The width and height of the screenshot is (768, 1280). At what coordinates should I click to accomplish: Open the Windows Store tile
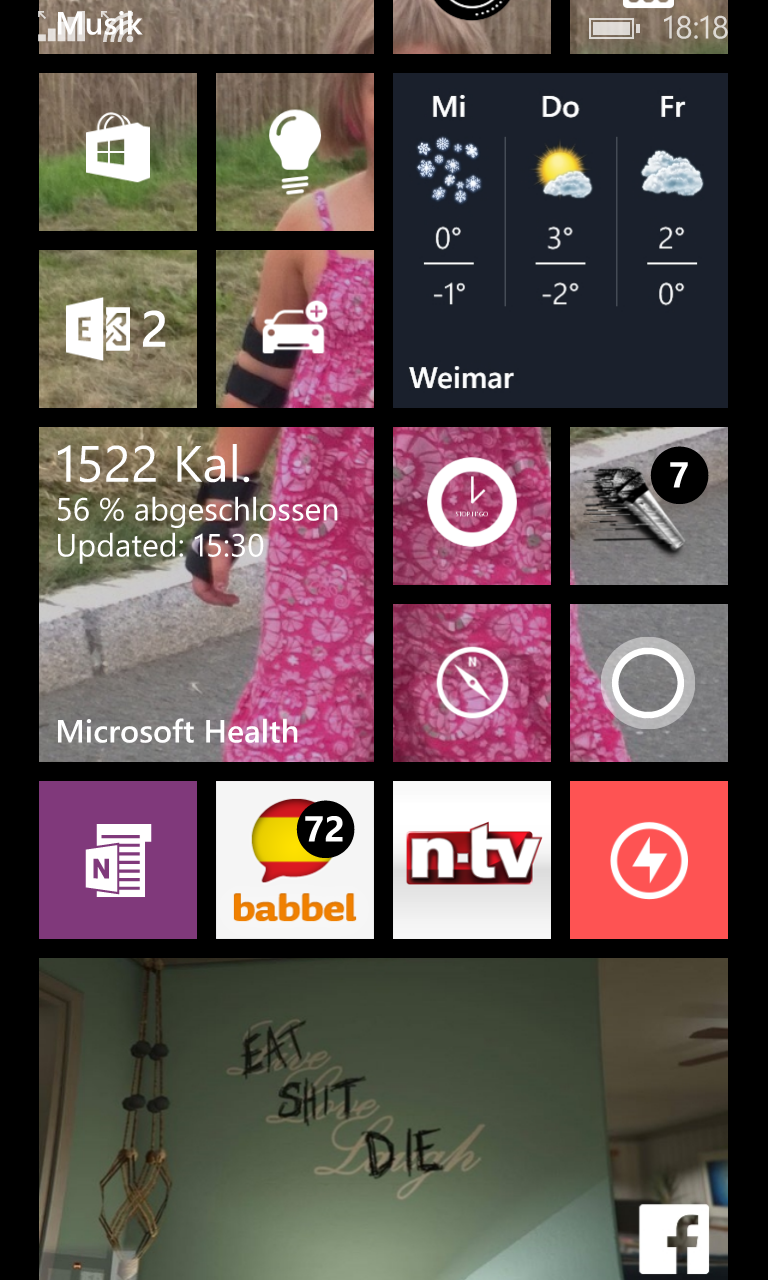118,152
